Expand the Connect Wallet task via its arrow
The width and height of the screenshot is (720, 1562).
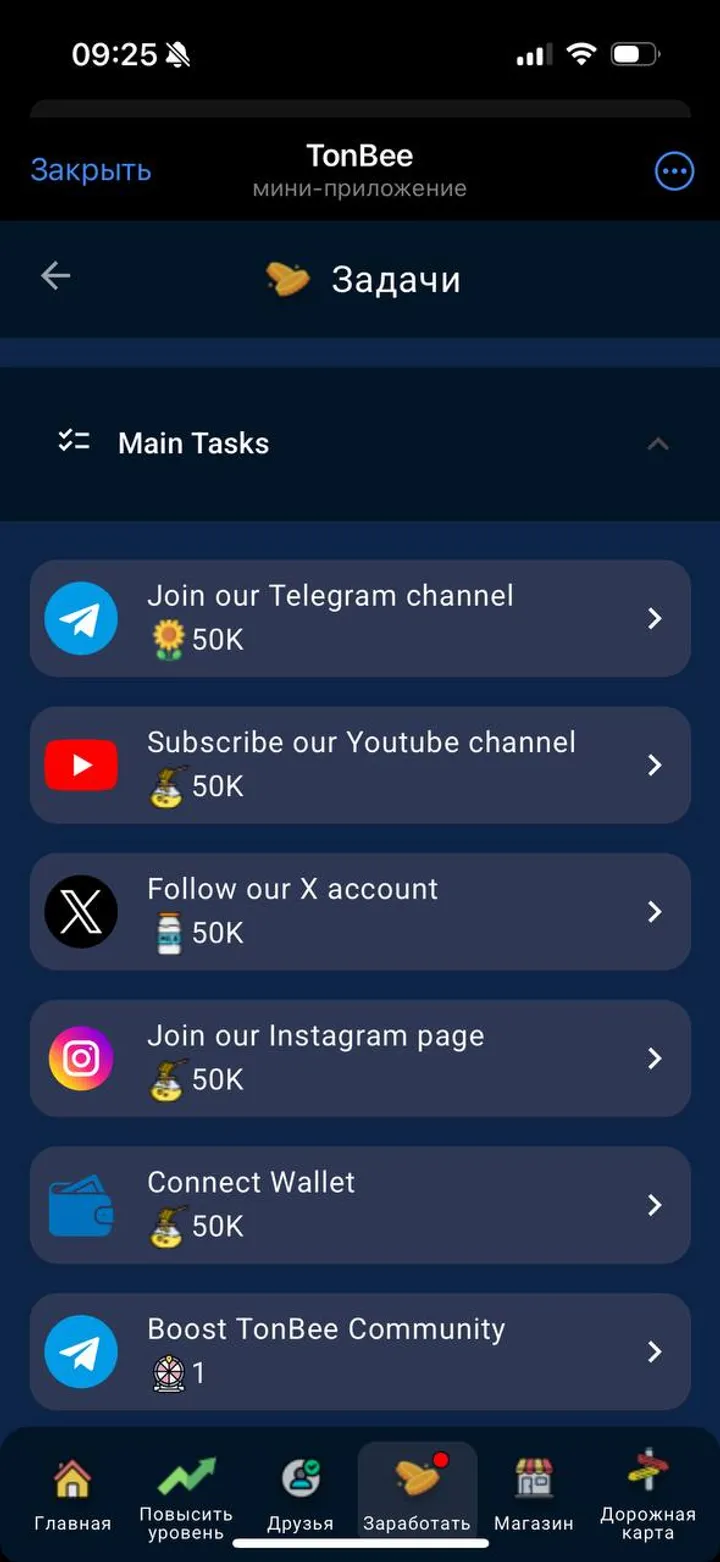point(655,1204)
